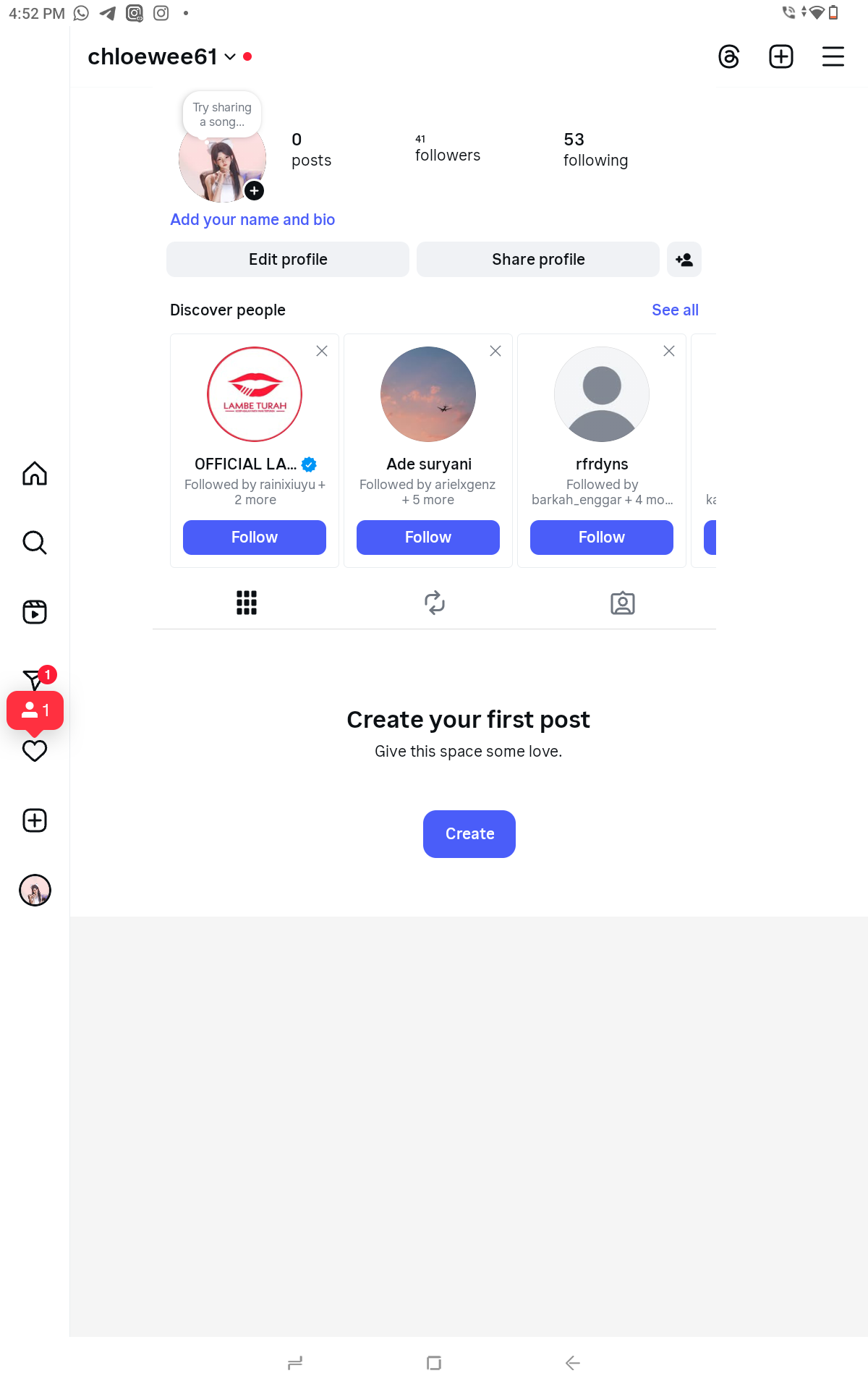See all suggested people
This screenshot has width=868, height=1389.
coord(675,310)
